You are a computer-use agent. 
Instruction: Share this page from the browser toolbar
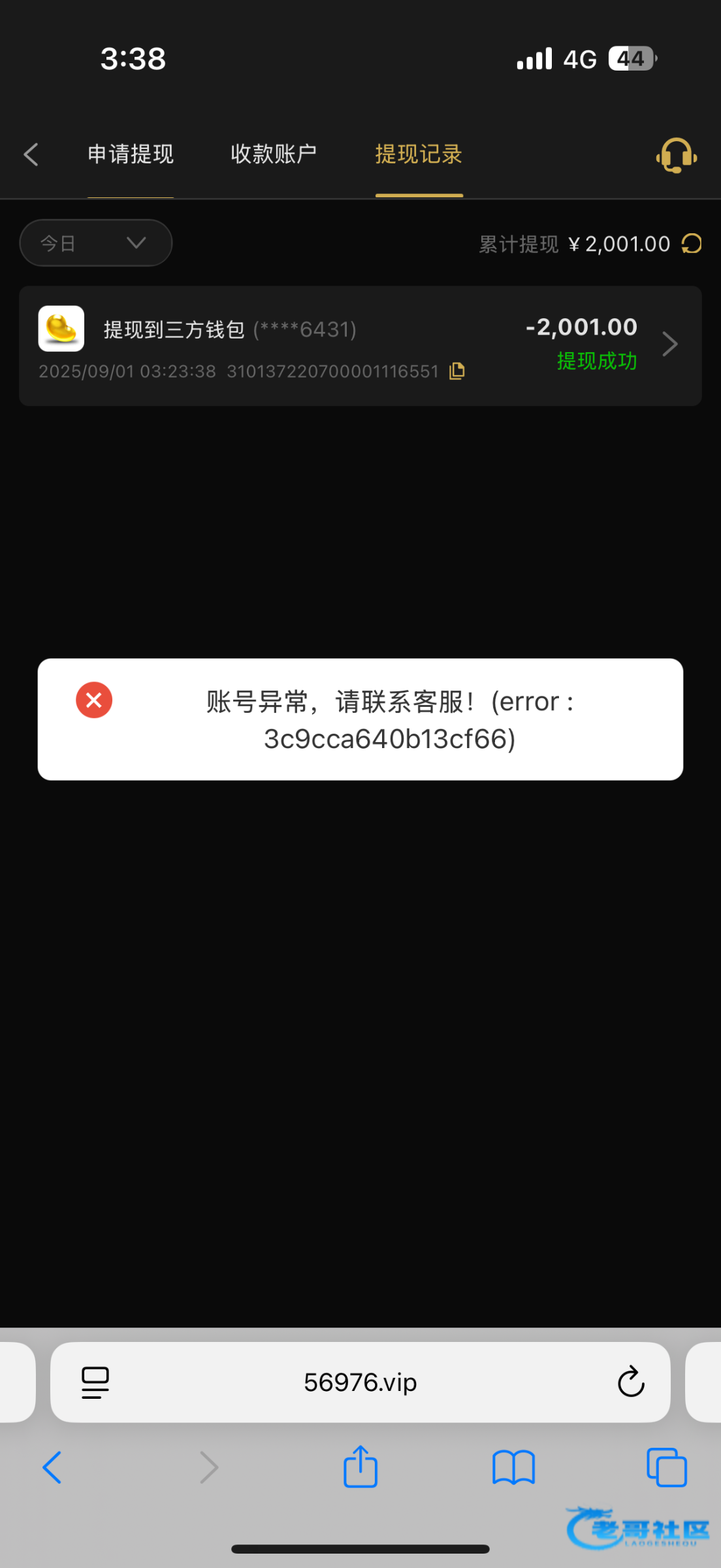[x=360, y=1467]
